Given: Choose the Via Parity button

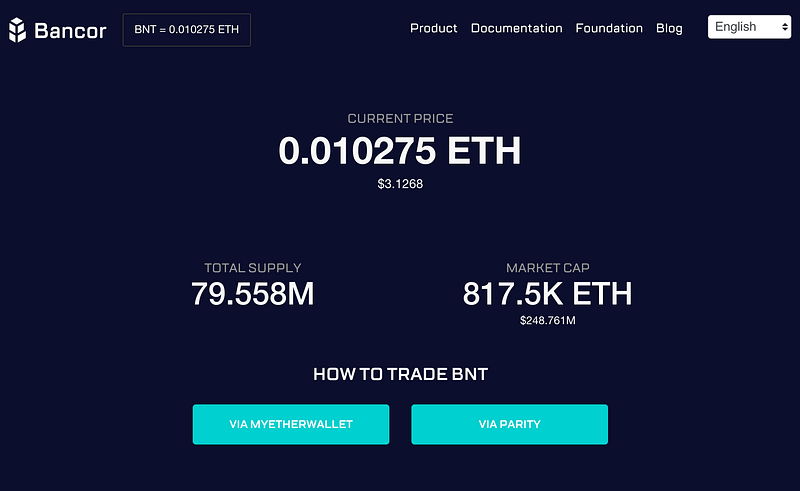Looking at the screenshot, I should [509, 424].
